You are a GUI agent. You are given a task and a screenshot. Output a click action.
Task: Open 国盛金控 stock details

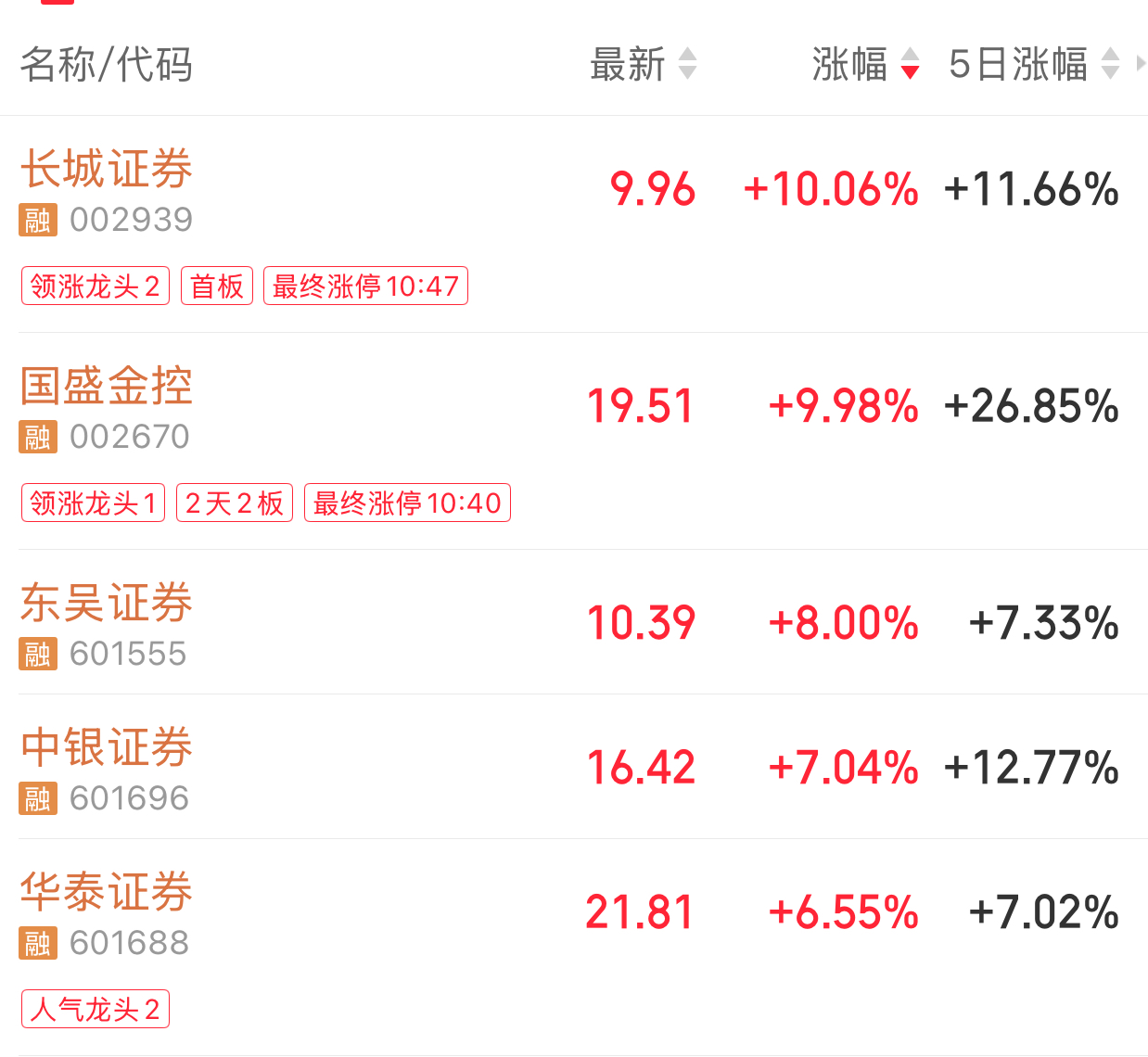click(x=107, y=387)
